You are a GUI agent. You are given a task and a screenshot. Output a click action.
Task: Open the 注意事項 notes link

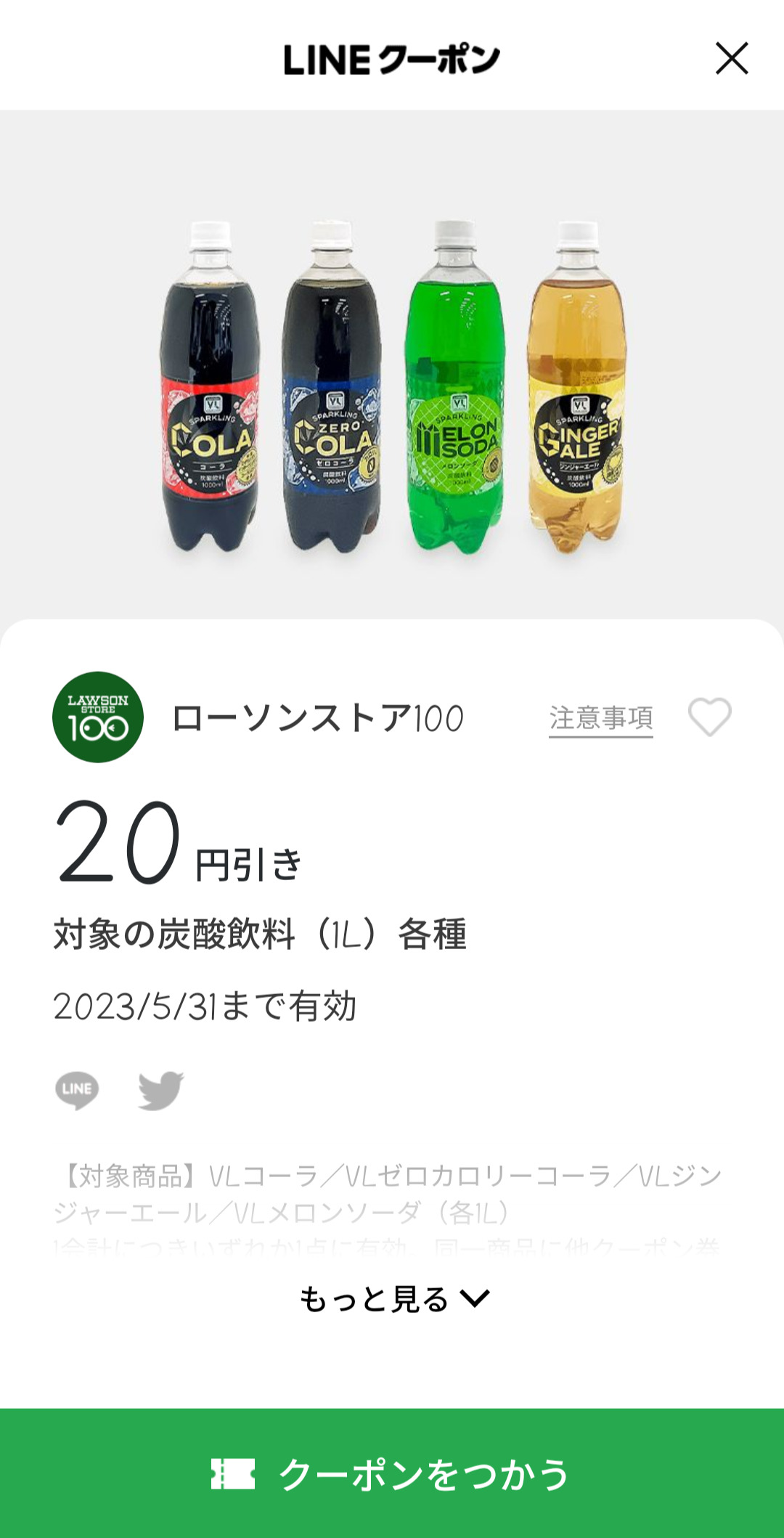pos(600,718)
